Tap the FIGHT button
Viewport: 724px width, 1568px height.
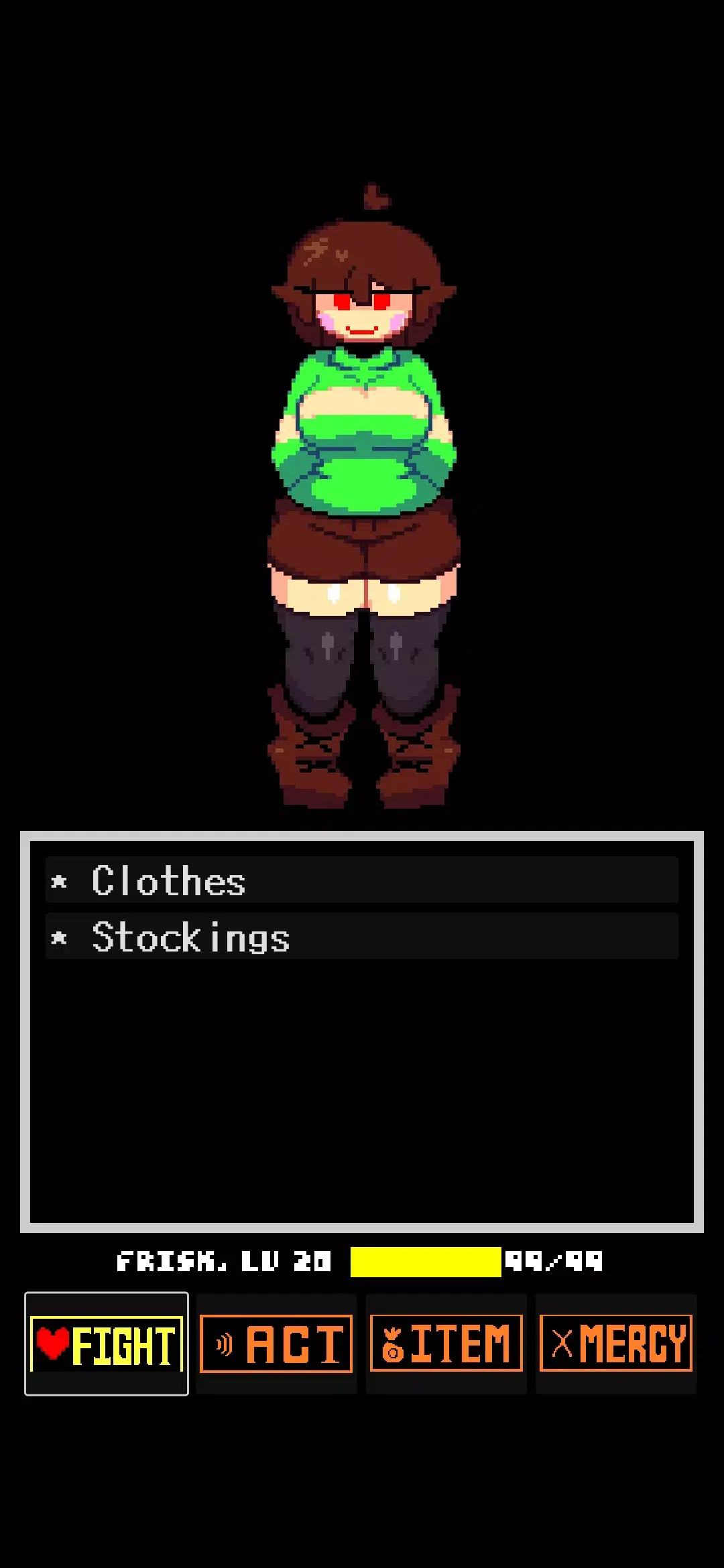coord(107,1344)
